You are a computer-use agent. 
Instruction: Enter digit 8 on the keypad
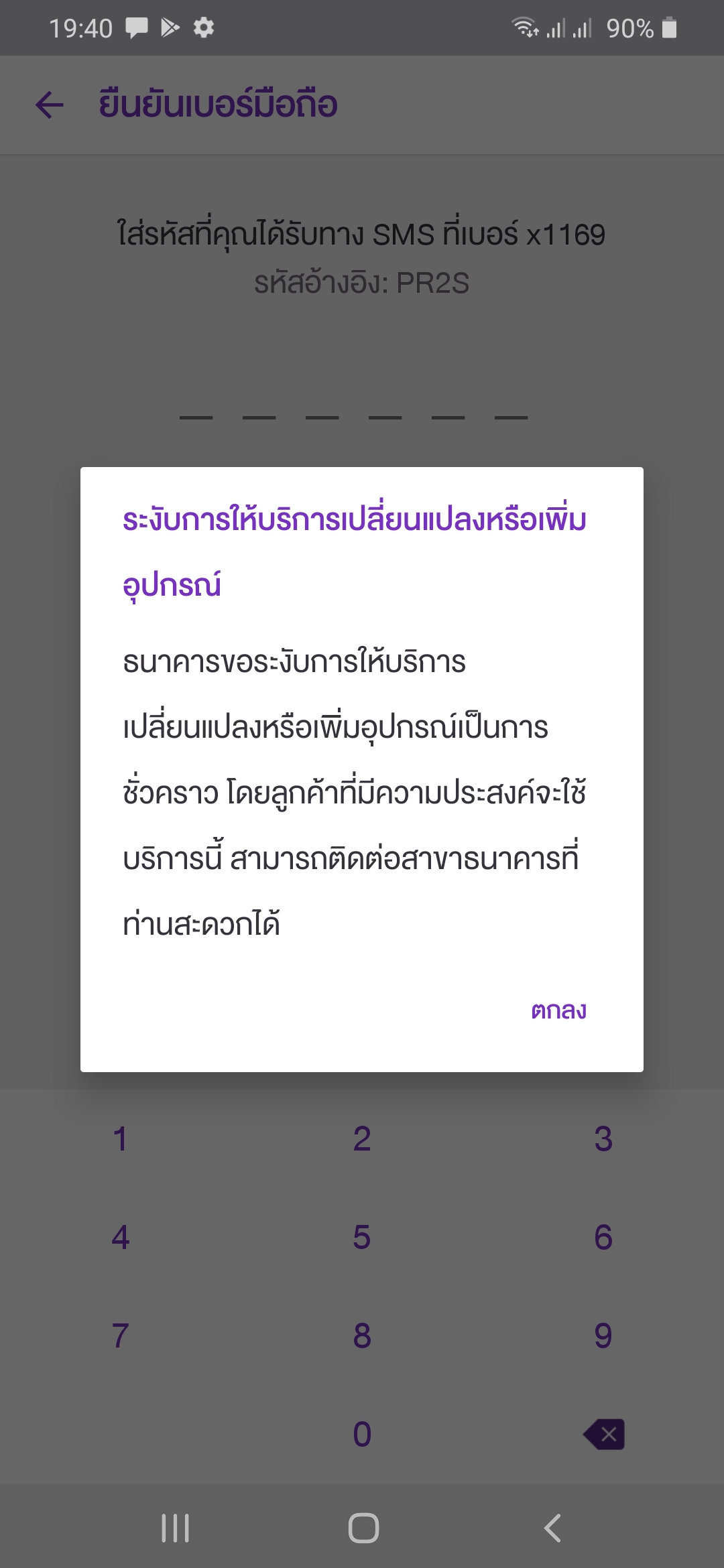pos(362,1335)
